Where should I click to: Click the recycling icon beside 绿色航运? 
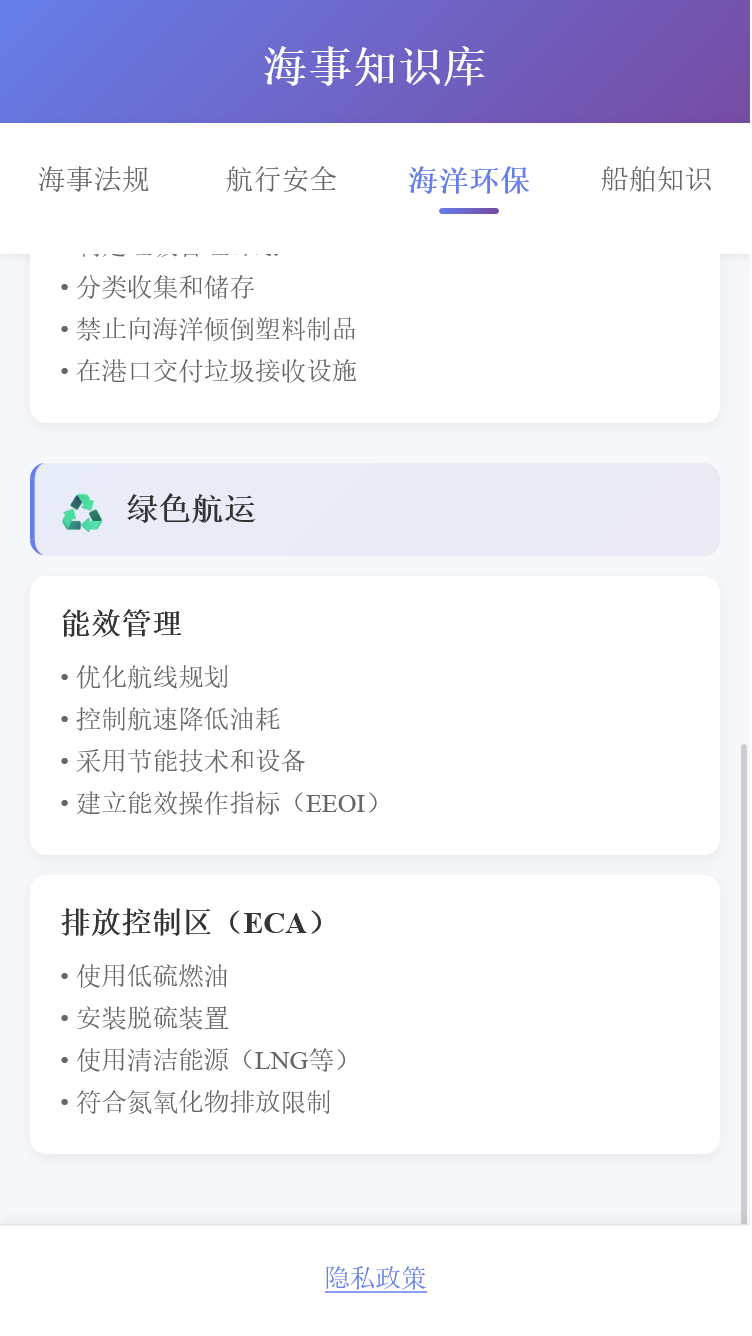(x=82, y=510)
